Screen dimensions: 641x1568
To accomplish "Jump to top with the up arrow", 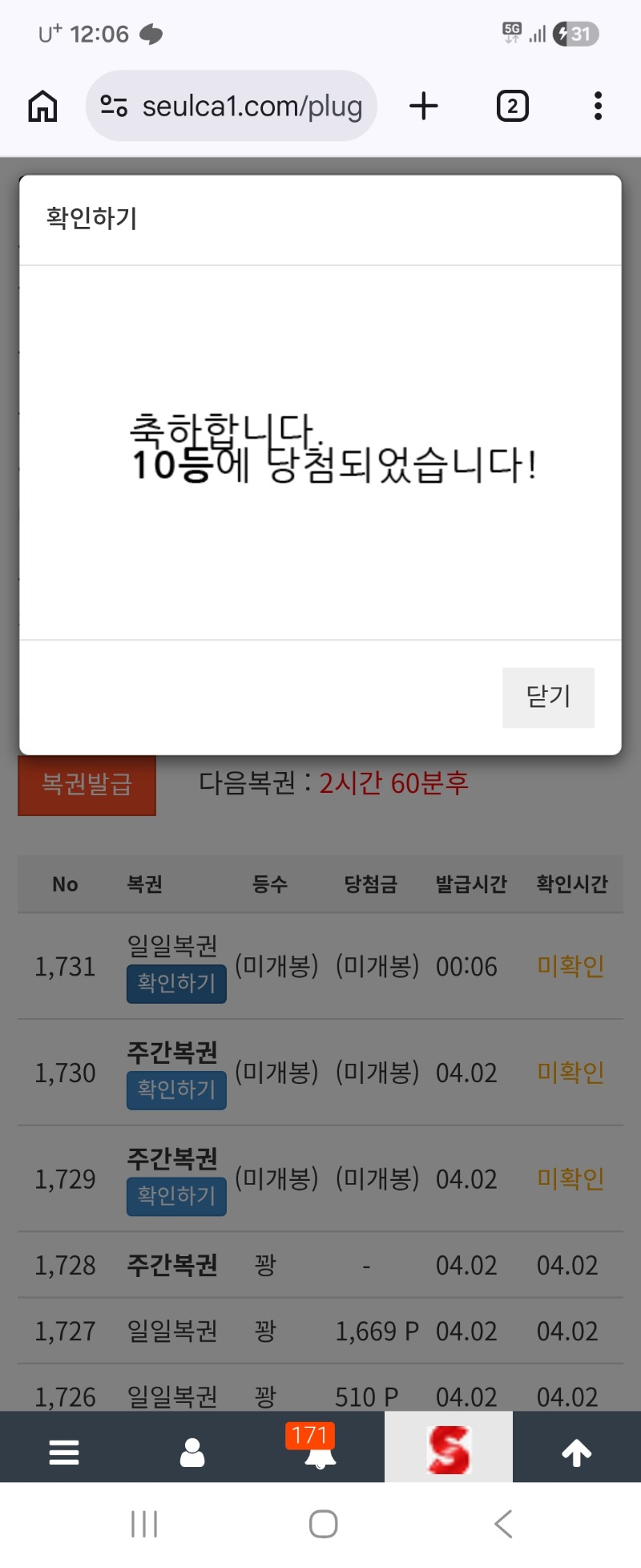I will click(x=576, y=1452).
